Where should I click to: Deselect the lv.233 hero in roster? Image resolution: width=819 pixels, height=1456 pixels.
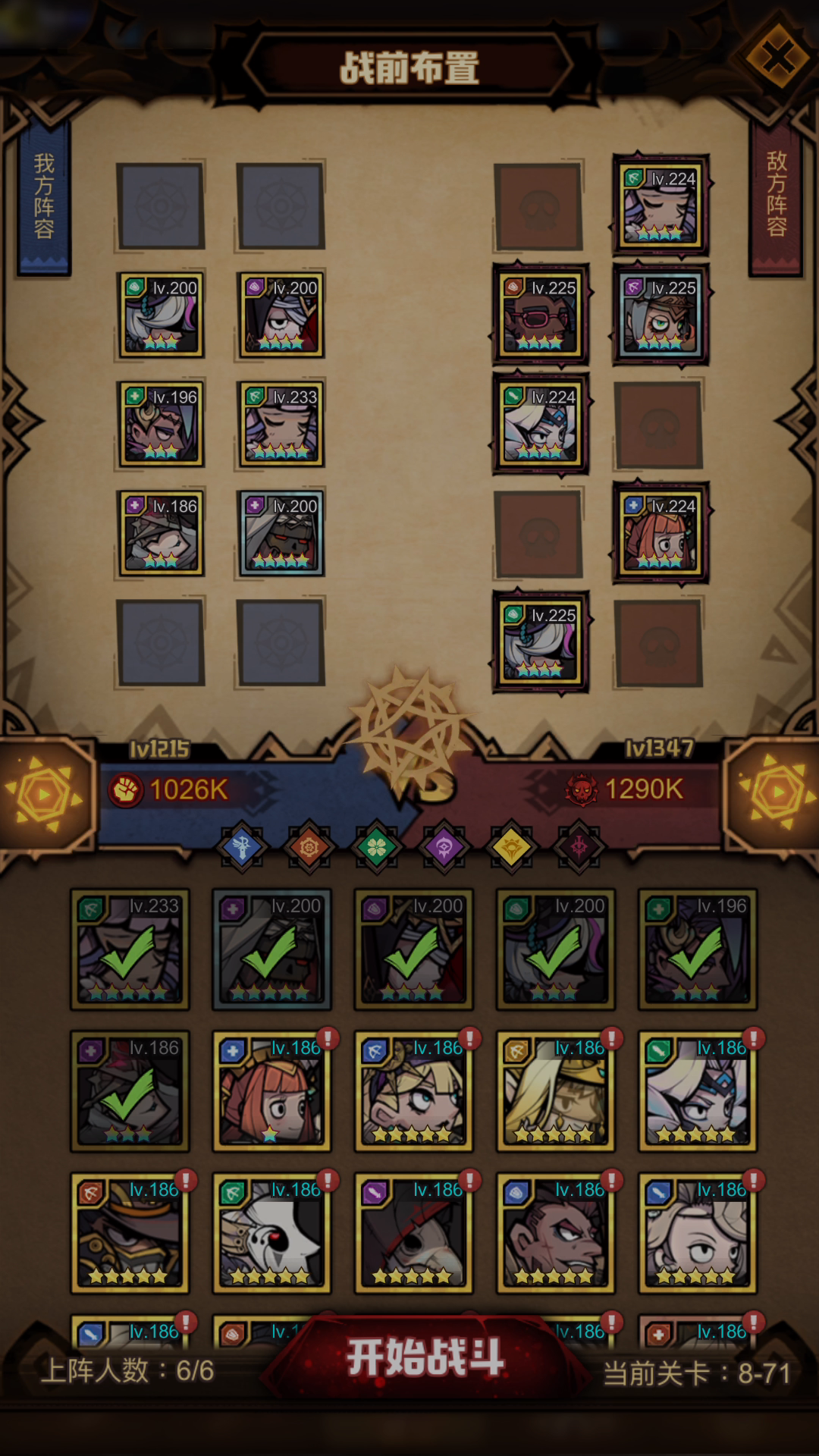(130, 949)
